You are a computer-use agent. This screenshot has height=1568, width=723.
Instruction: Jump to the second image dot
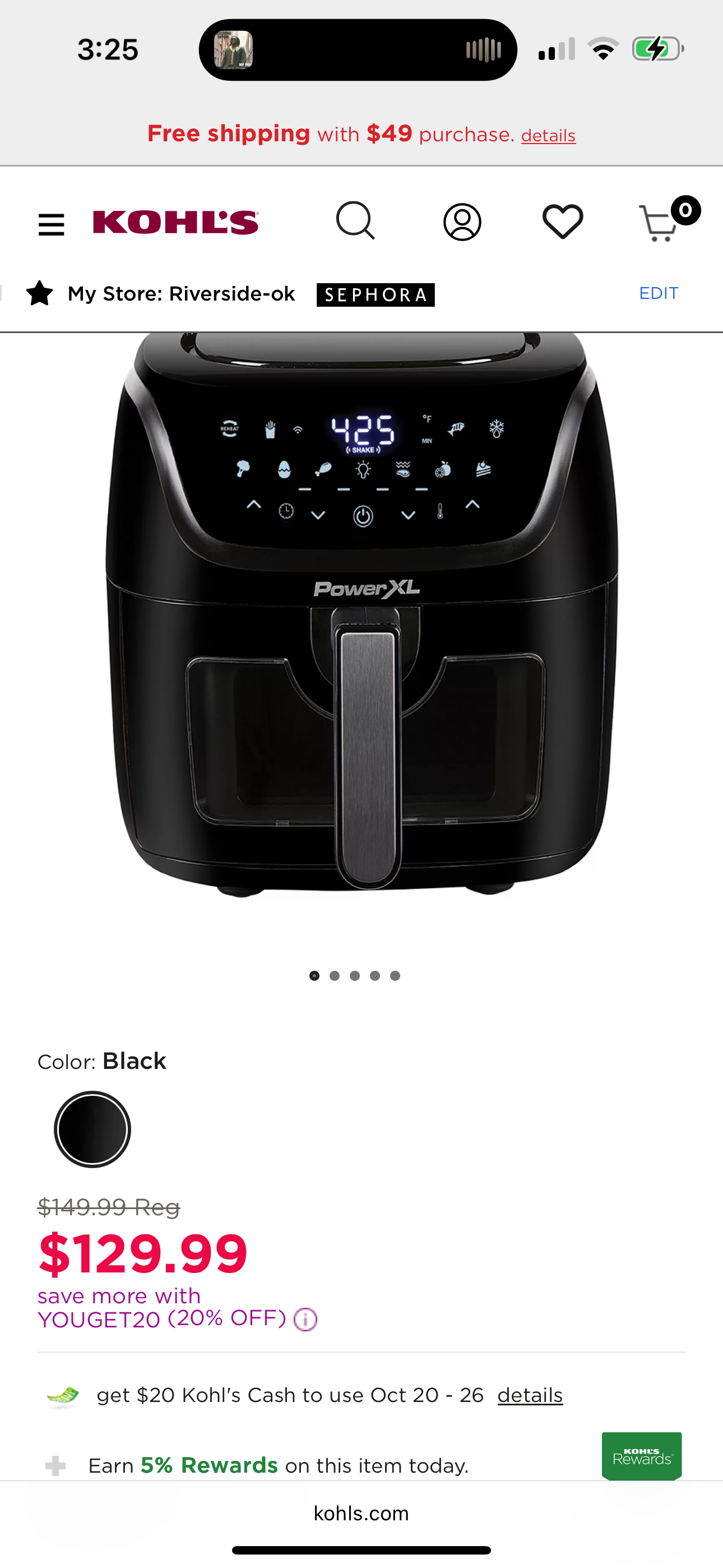point(335,976)
